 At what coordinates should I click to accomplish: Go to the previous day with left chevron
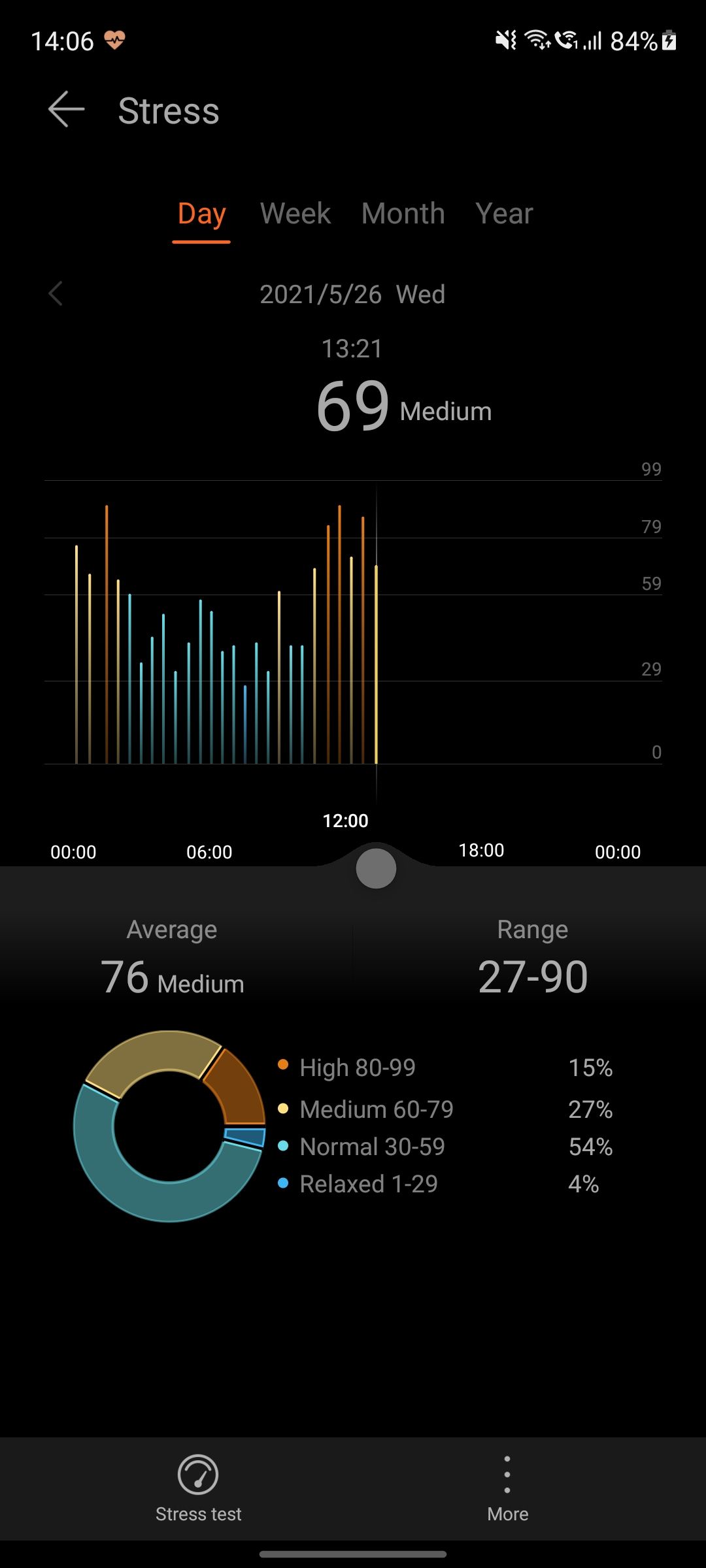coord(56,294)
